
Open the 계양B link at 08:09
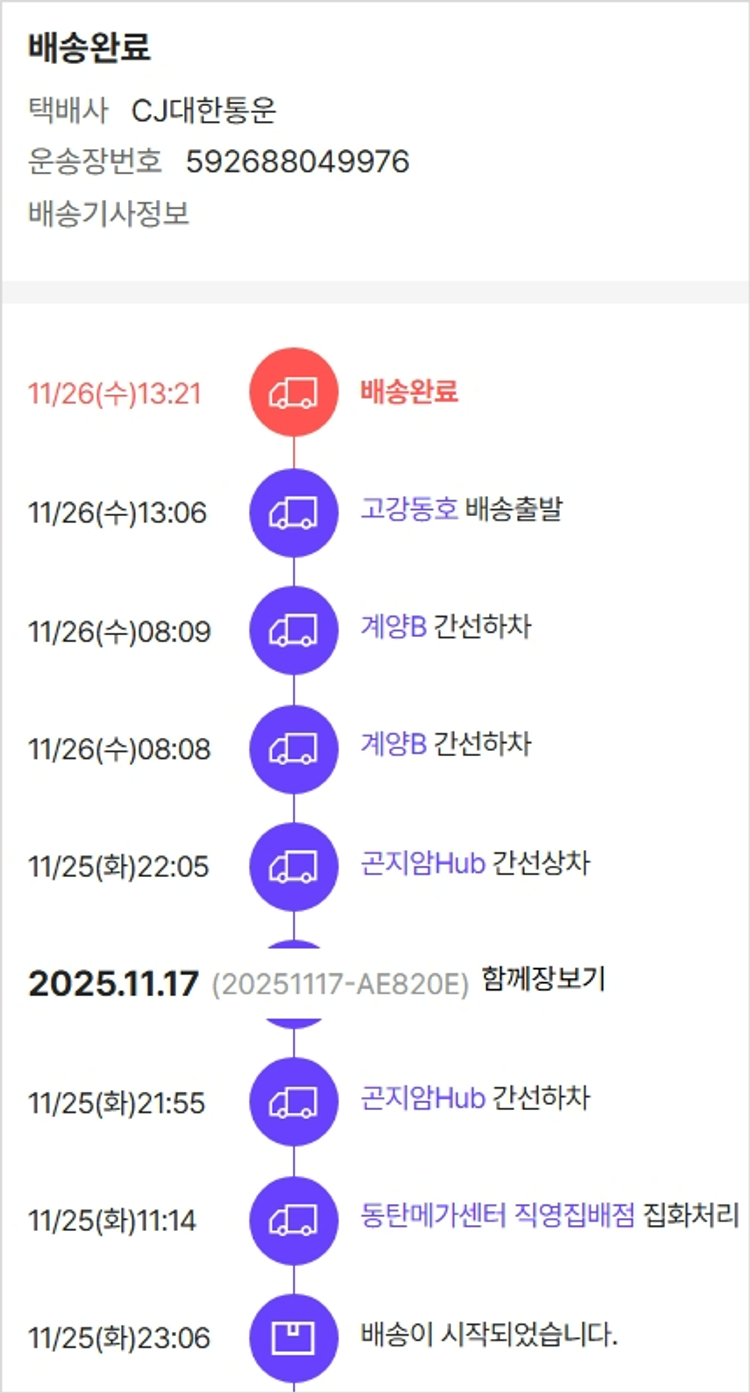pos(393,627)
